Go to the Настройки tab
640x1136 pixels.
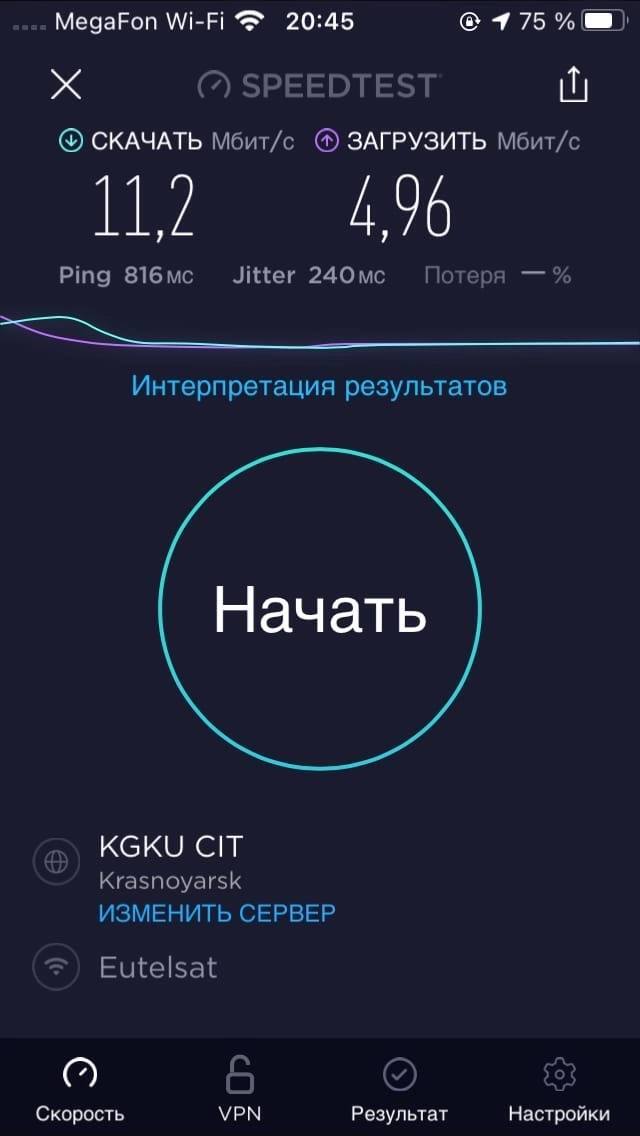click(x=559, y=1089)
